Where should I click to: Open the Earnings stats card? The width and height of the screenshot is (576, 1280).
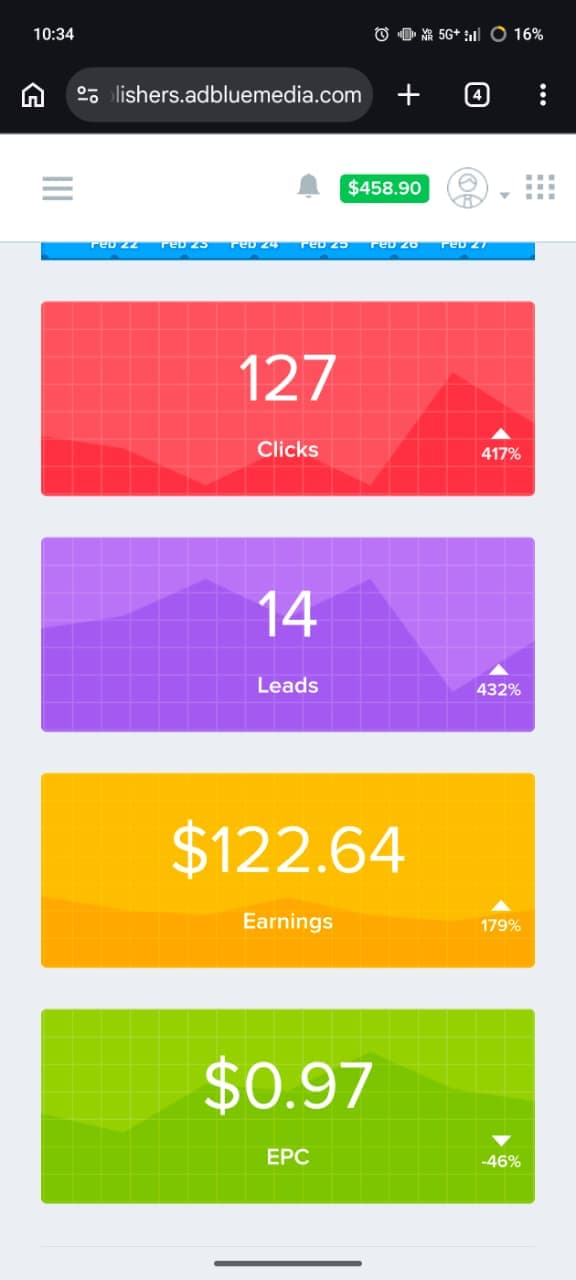[288, 870]
